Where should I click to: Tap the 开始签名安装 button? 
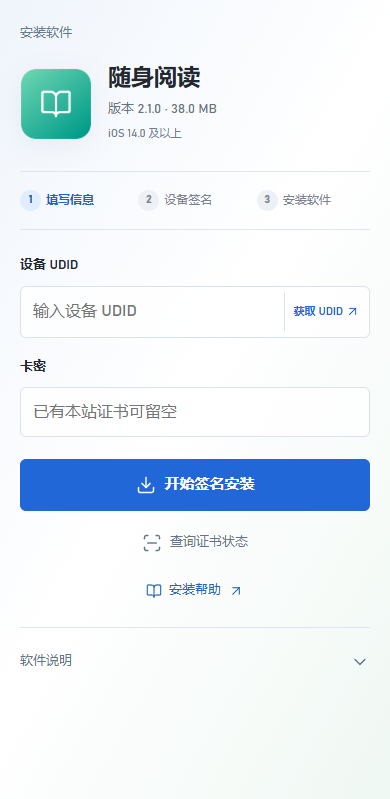195,485
